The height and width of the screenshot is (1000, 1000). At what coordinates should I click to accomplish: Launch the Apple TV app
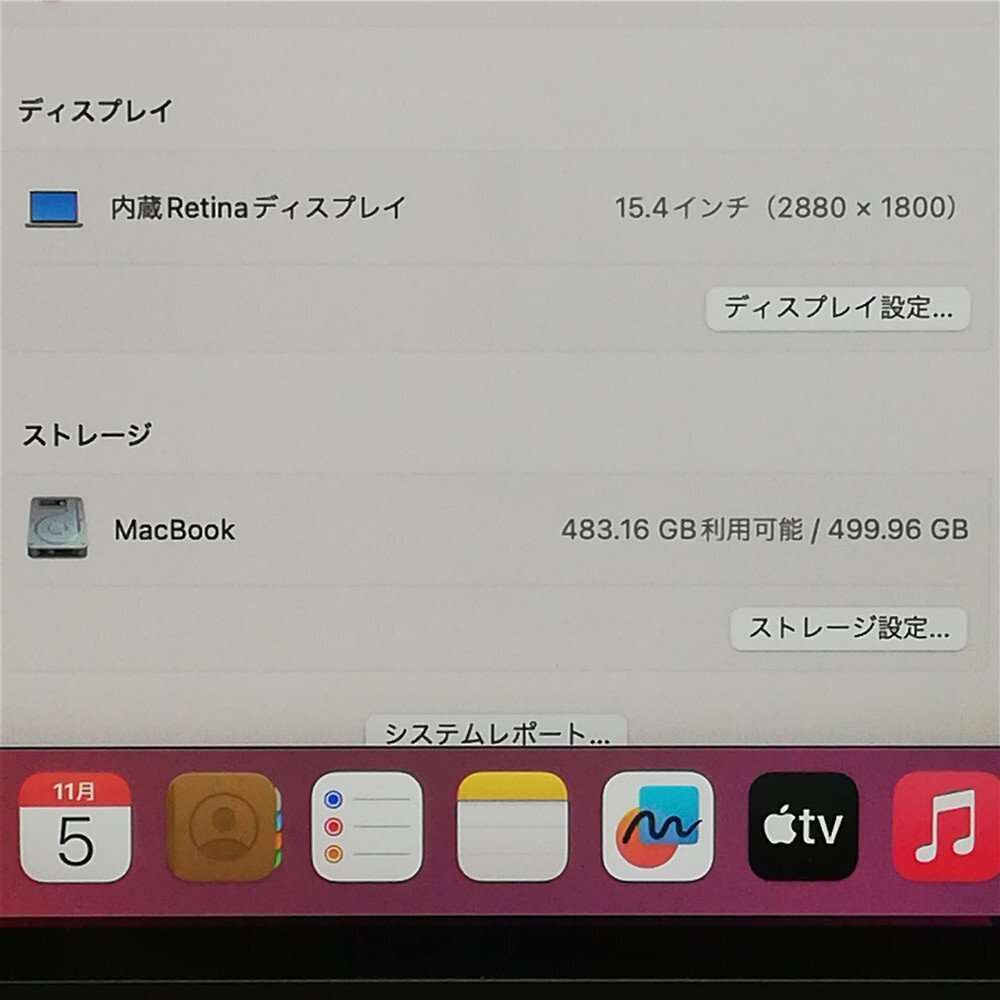(803, 826)
